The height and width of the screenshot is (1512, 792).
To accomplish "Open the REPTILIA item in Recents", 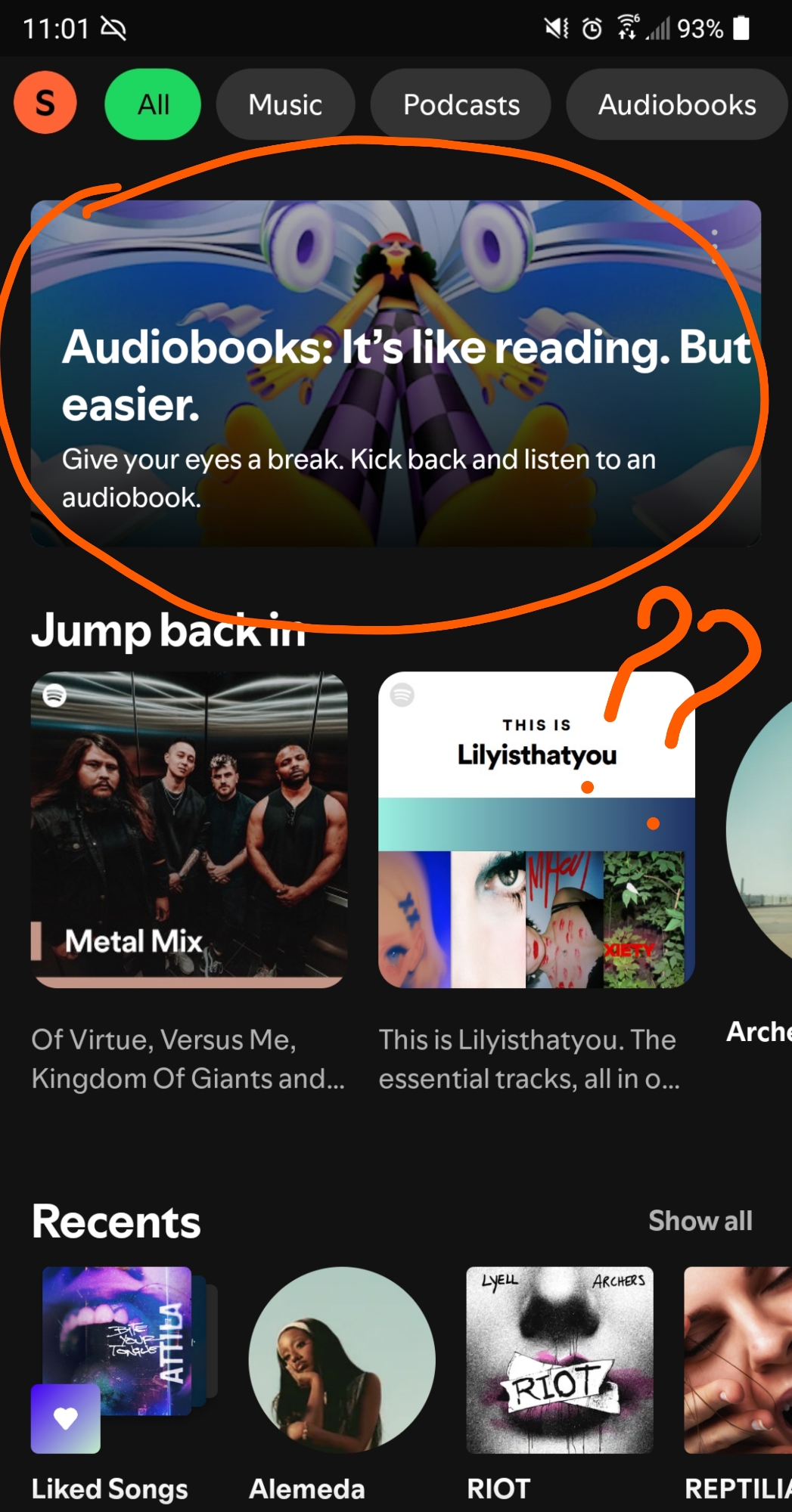I will tap(738, 1361).
